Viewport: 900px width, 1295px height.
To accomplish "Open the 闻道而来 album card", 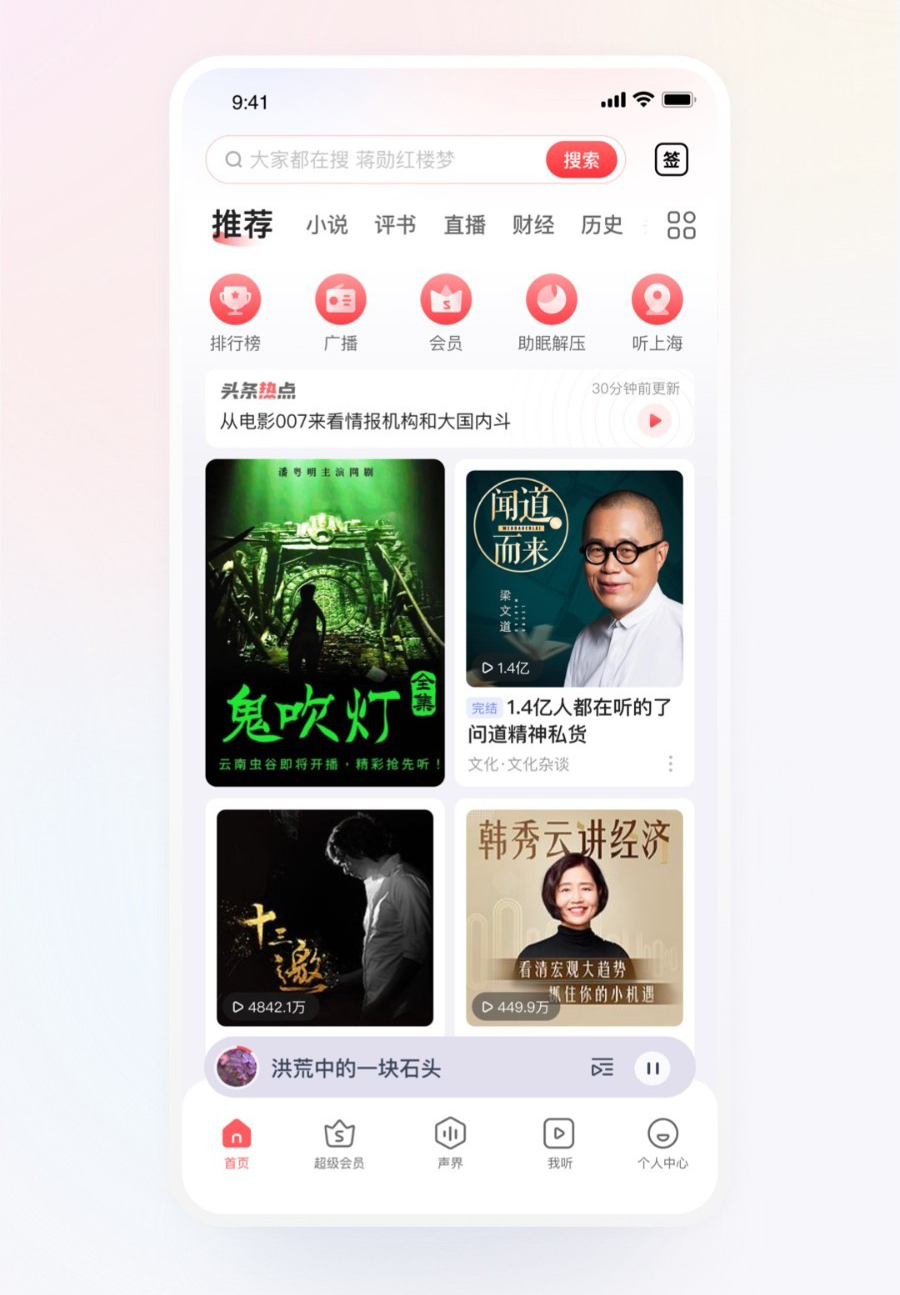I will pos(574,578).
